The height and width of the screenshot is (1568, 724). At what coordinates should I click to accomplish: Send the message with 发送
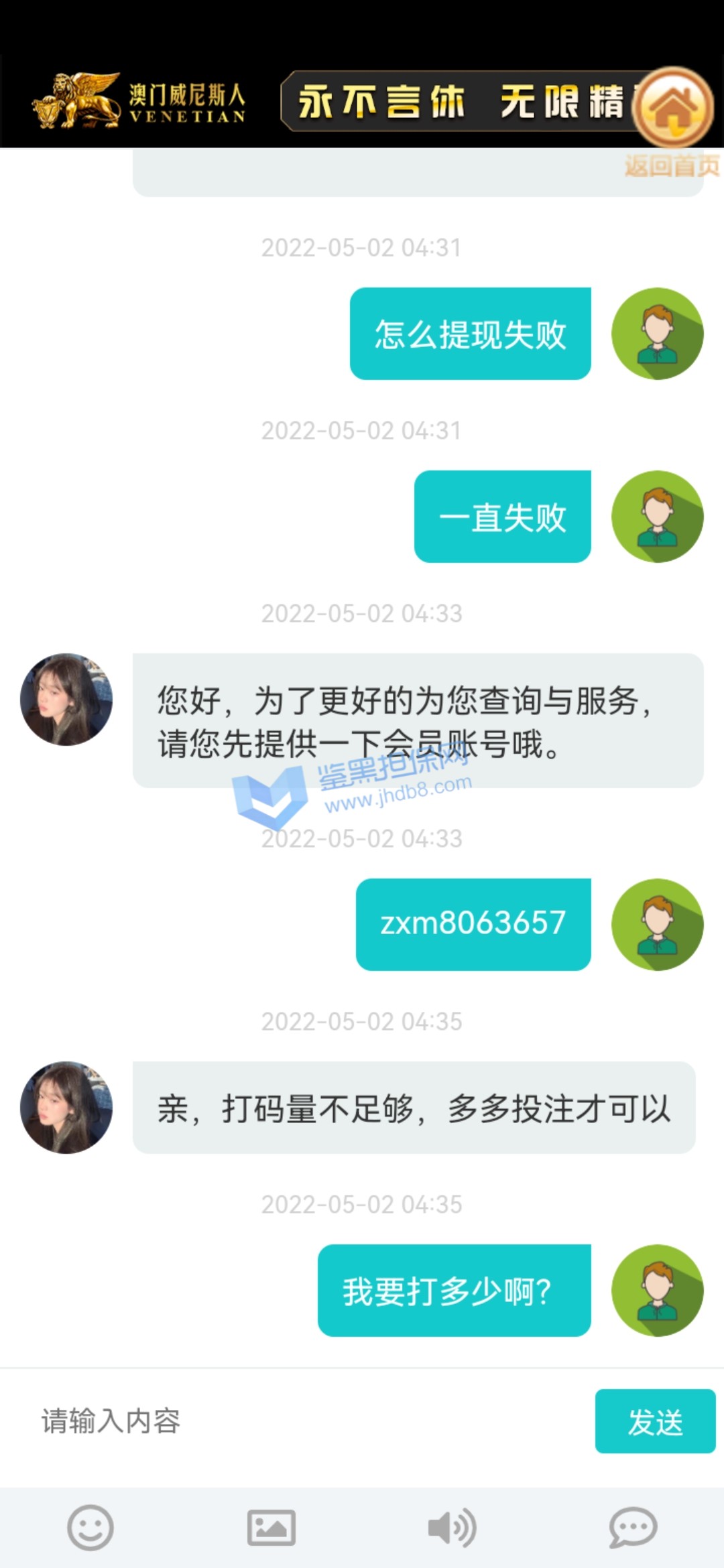[x=655, y=1421]
